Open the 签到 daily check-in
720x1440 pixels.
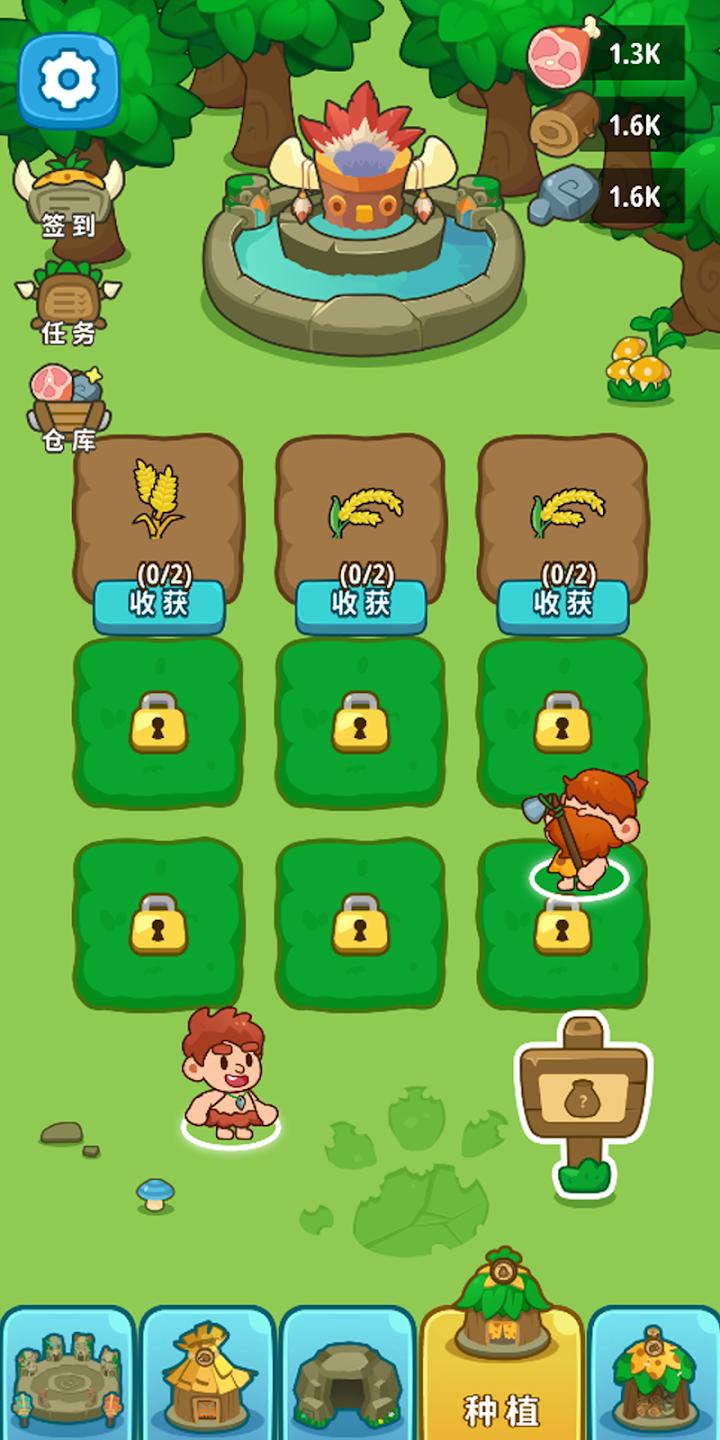68,200
